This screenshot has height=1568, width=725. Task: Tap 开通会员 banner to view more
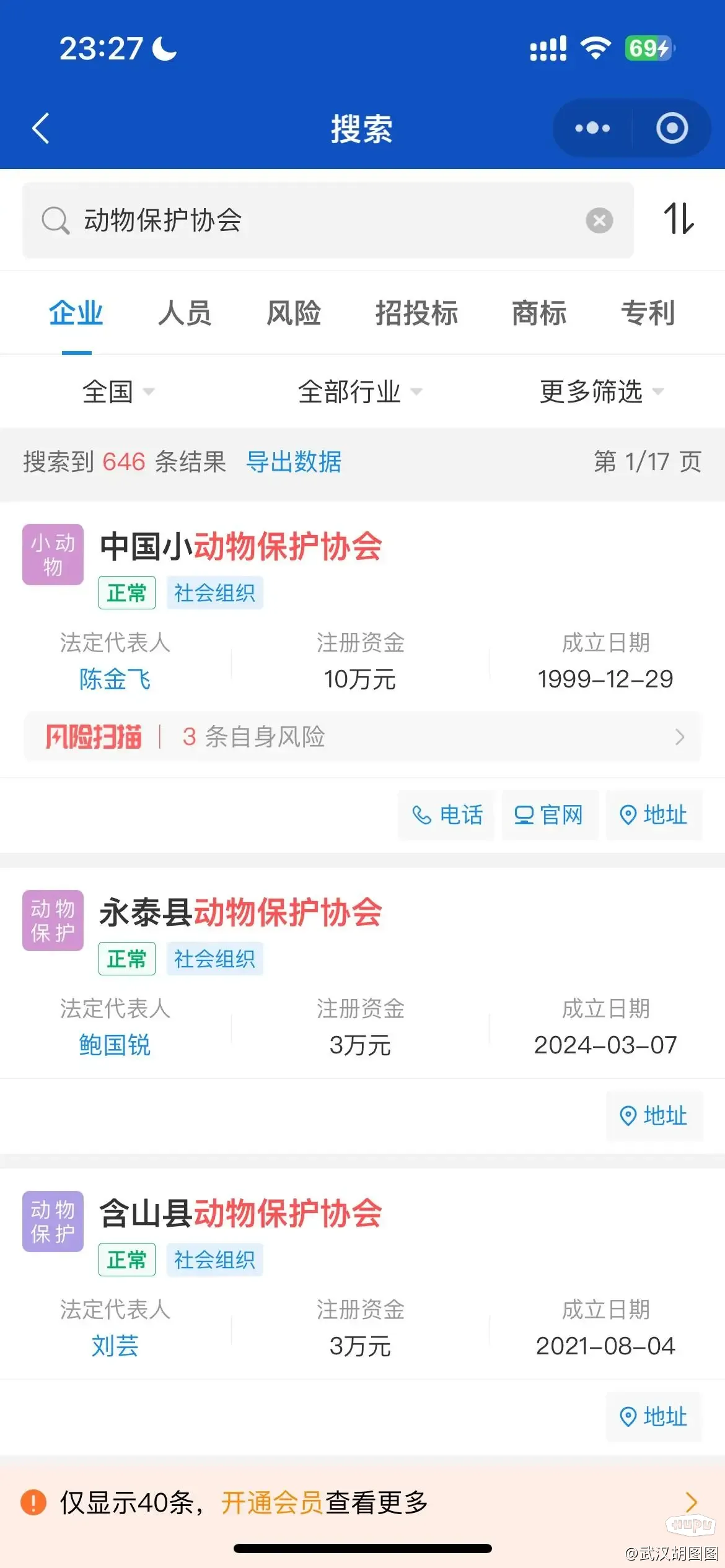[362, 1502]
